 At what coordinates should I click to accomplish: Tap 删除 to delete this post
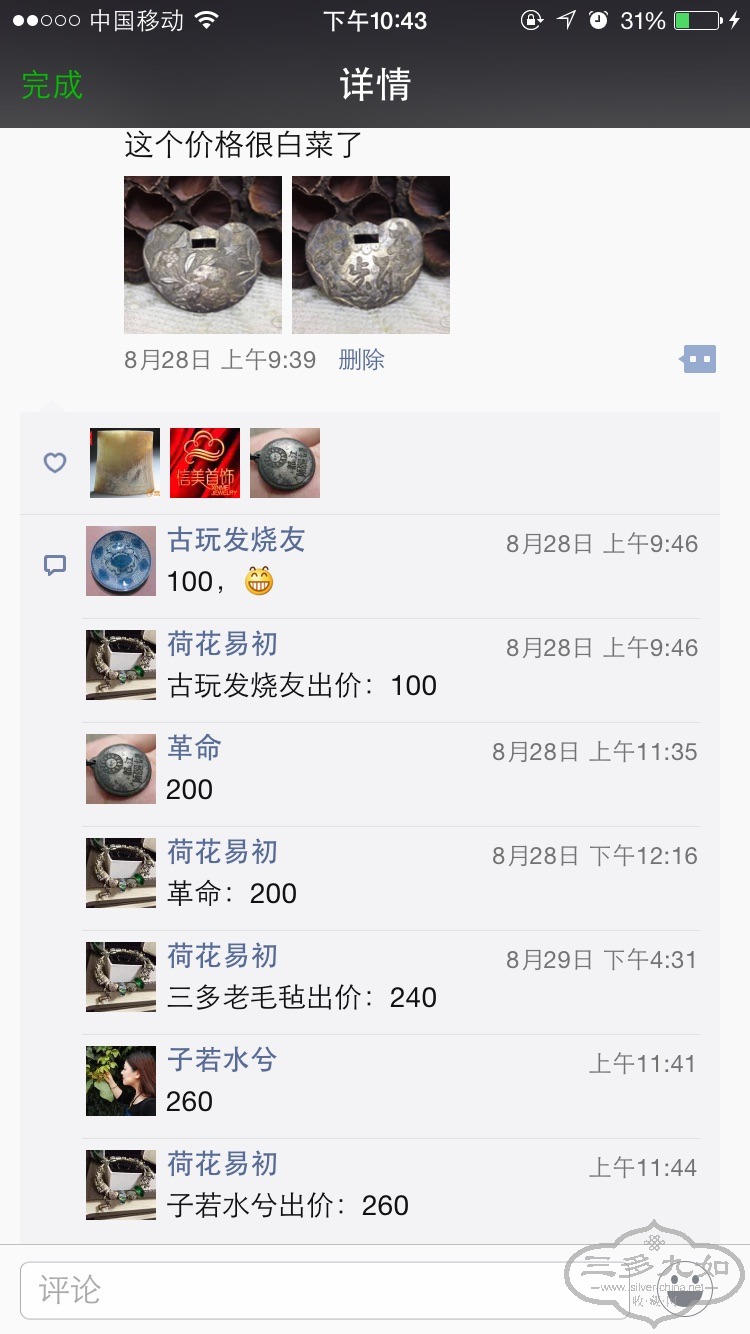(x=361, y=360)
